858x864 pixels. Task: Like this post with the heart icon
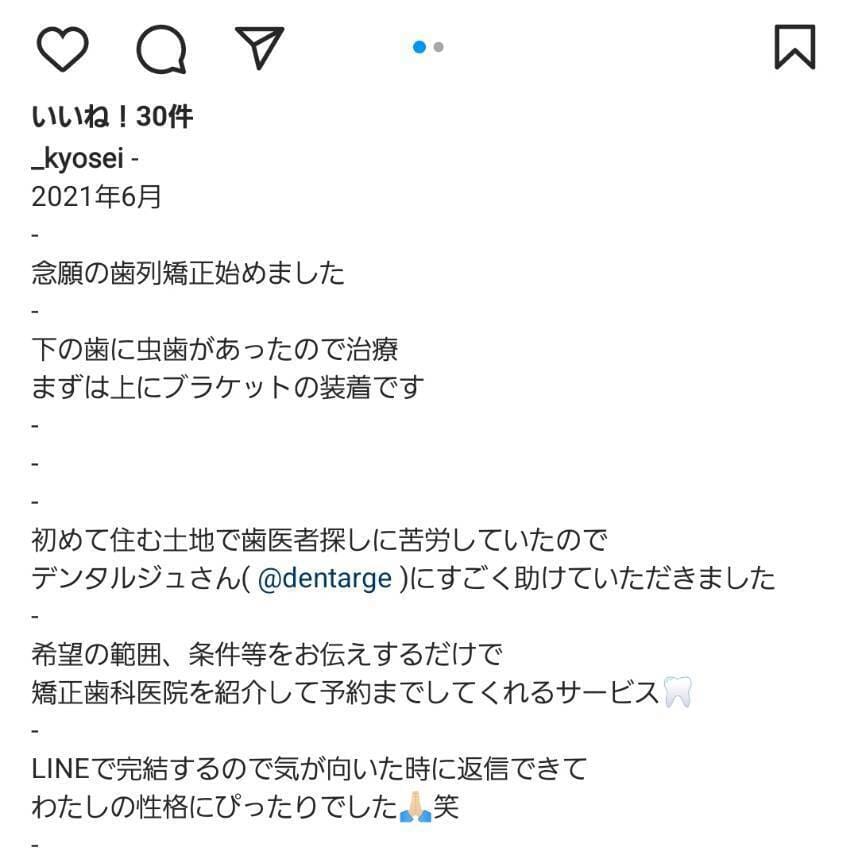(x=62, y=47)
